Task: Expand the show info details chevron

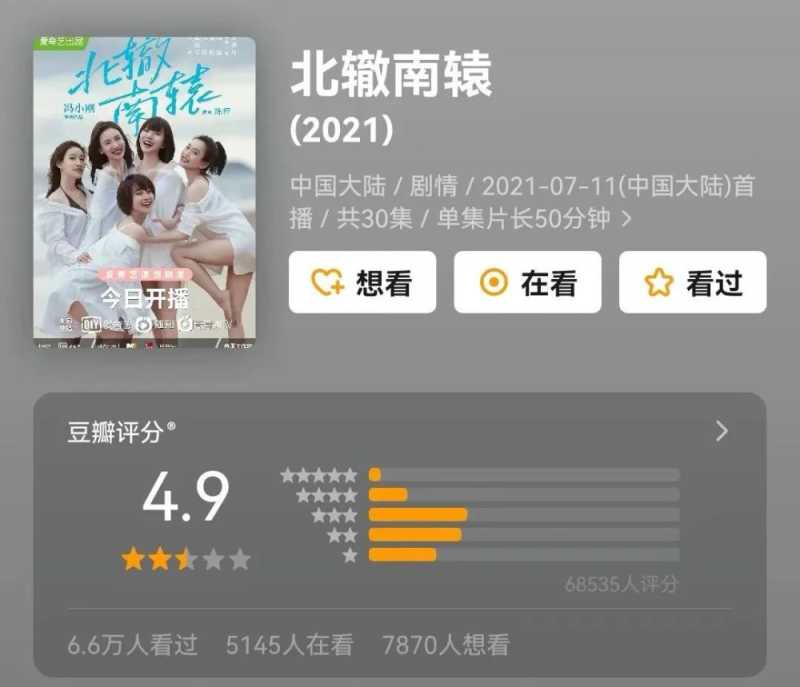Action: [627, 219]
